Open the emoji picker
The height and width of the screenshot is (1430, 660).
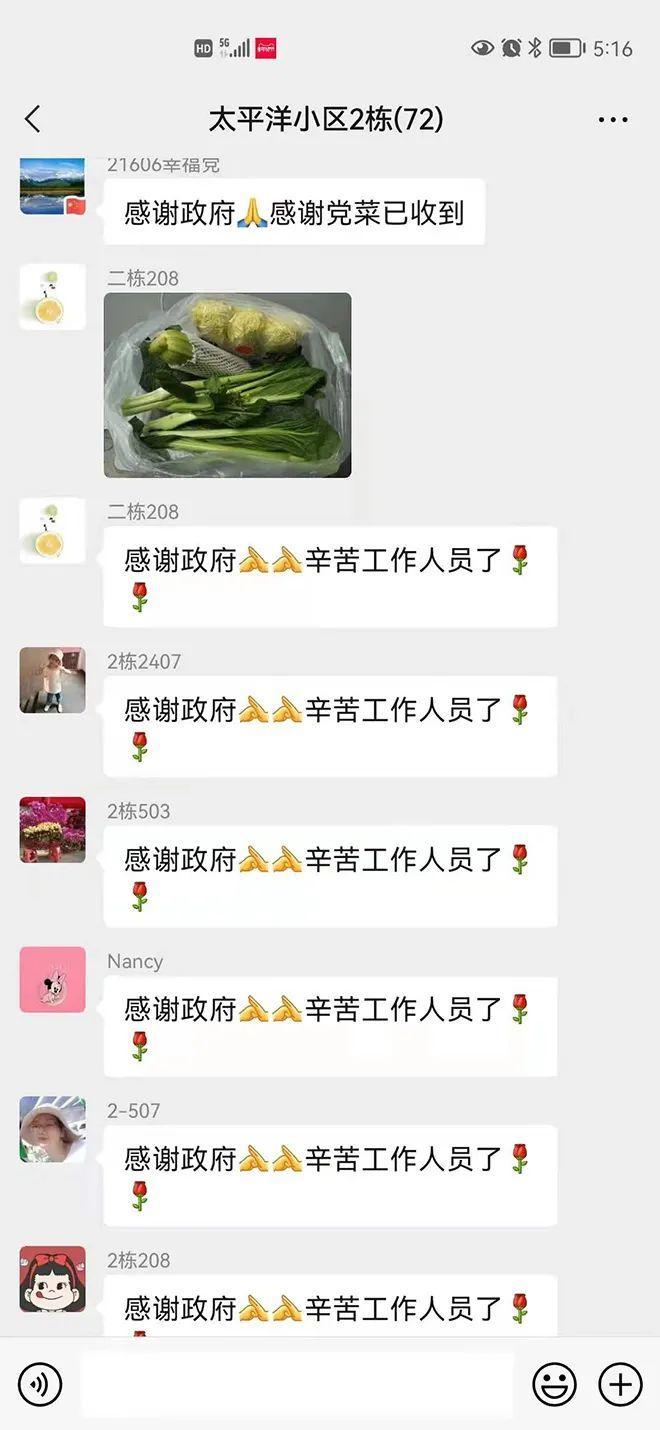click(554, 1385)
